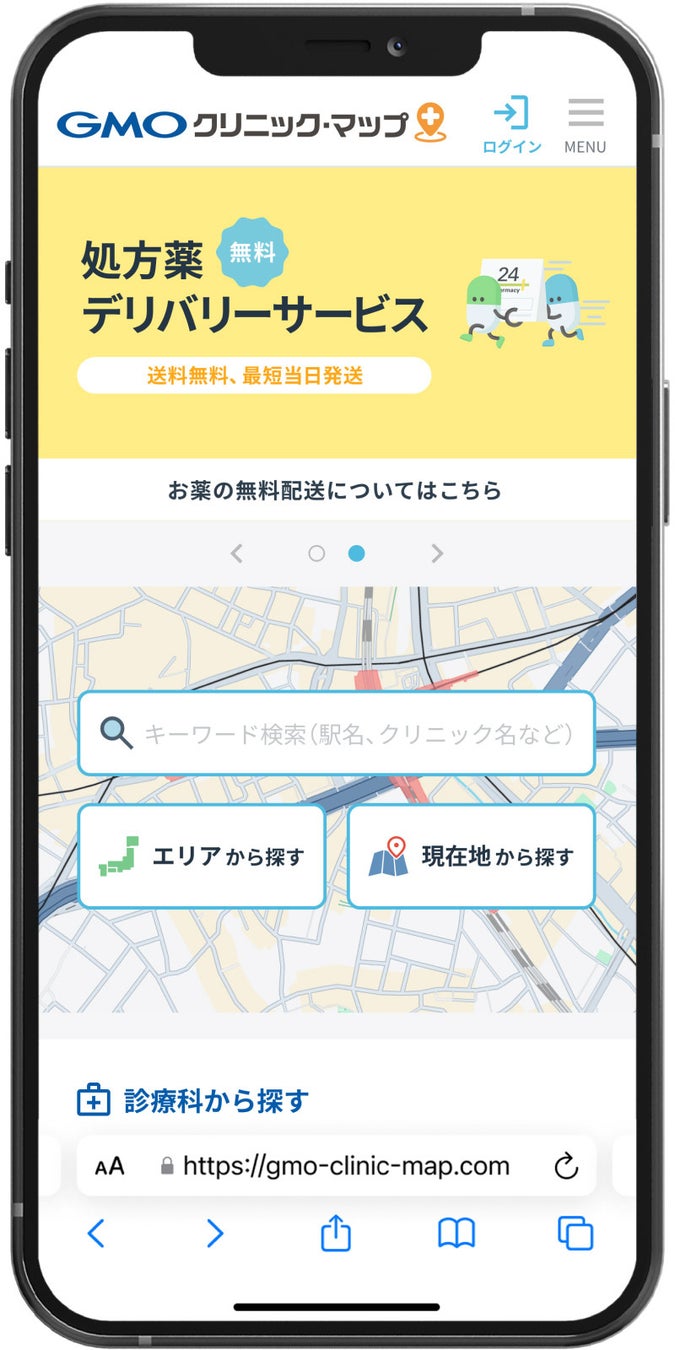Open the free medicine delivery link

(335, 491)
